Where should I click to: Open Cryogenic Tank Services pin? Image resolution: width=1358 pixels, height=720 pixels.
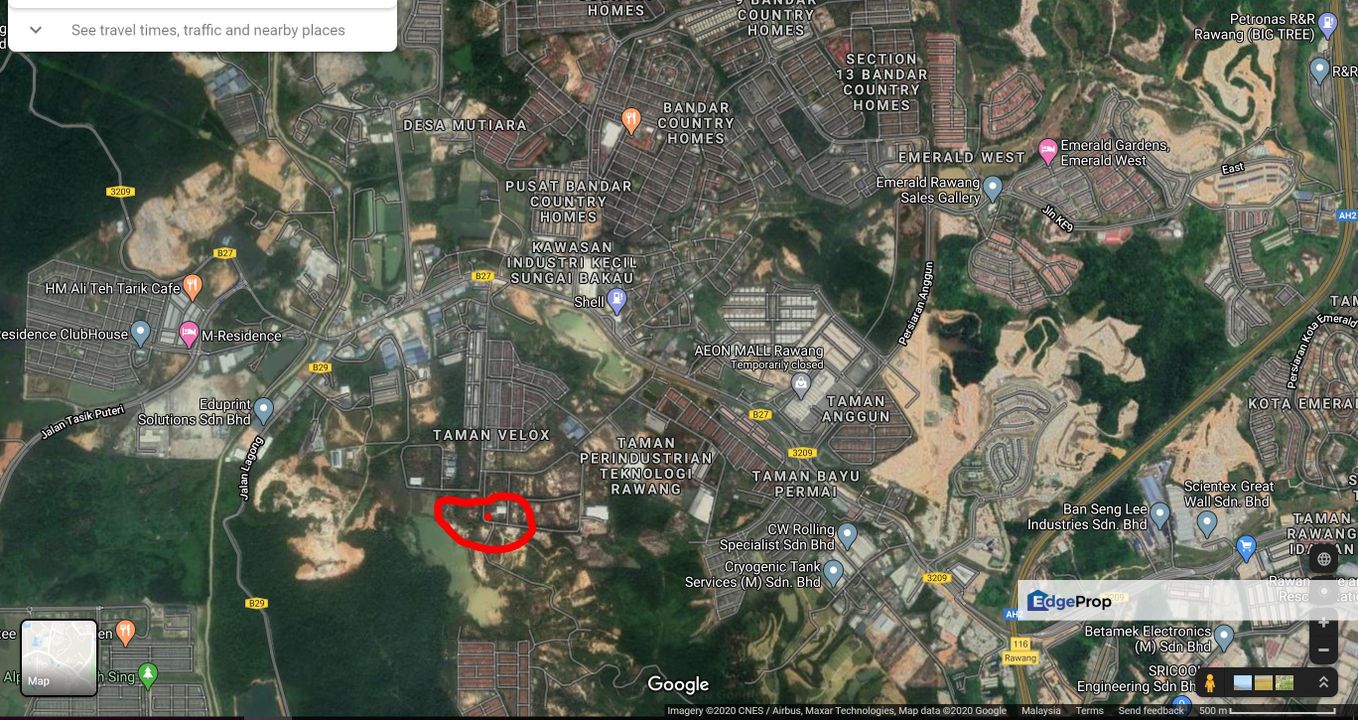pos(833,571)
